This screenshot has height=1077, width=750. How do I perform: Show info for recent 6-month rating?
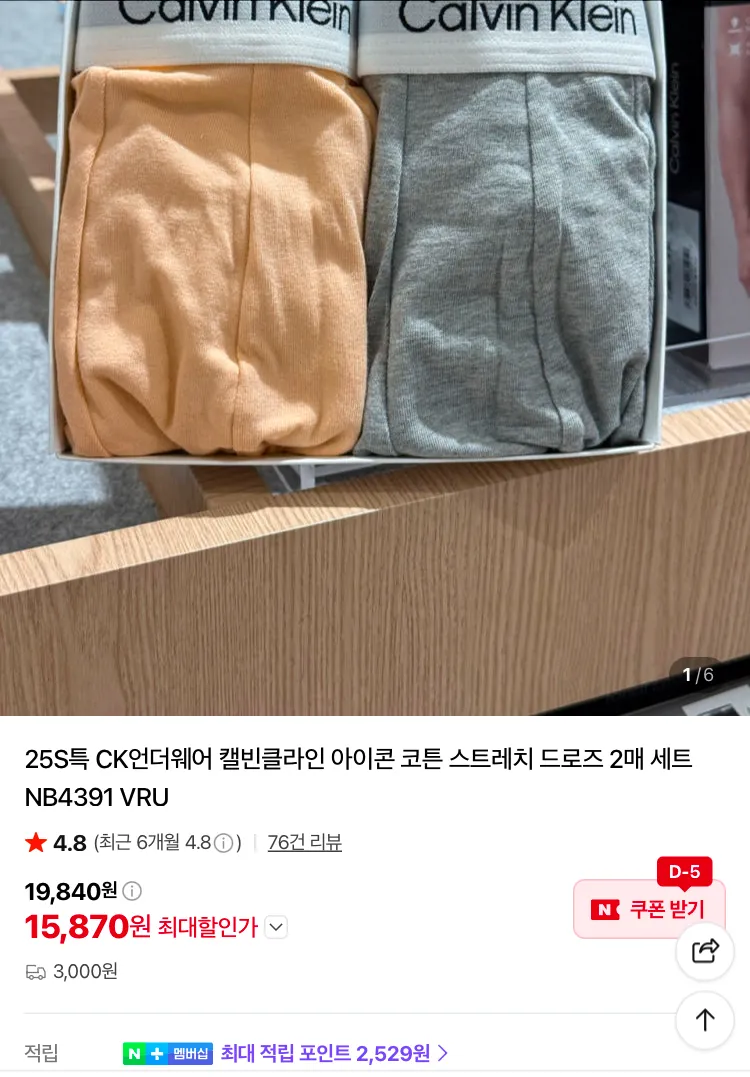coord(223,843)
